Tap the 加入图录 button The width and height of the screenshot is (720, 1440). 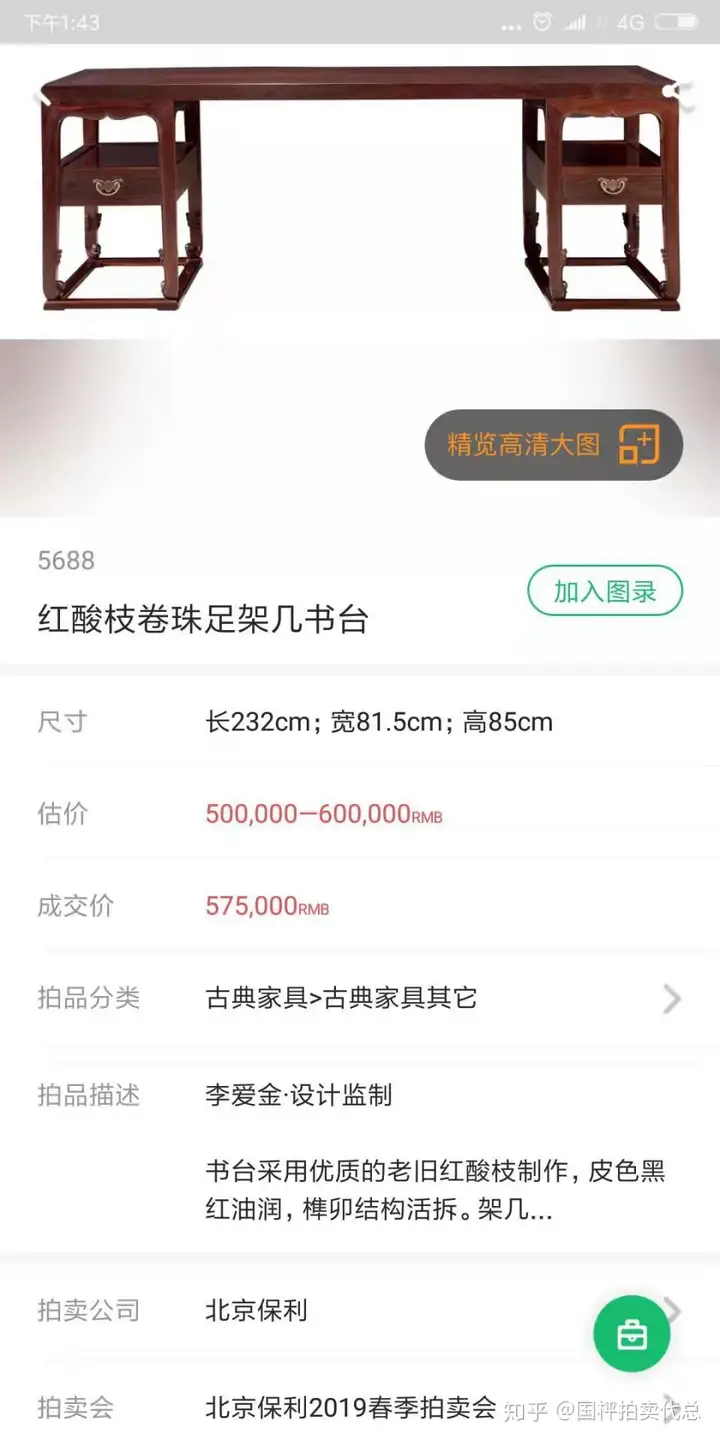click(x=605, y=591)
